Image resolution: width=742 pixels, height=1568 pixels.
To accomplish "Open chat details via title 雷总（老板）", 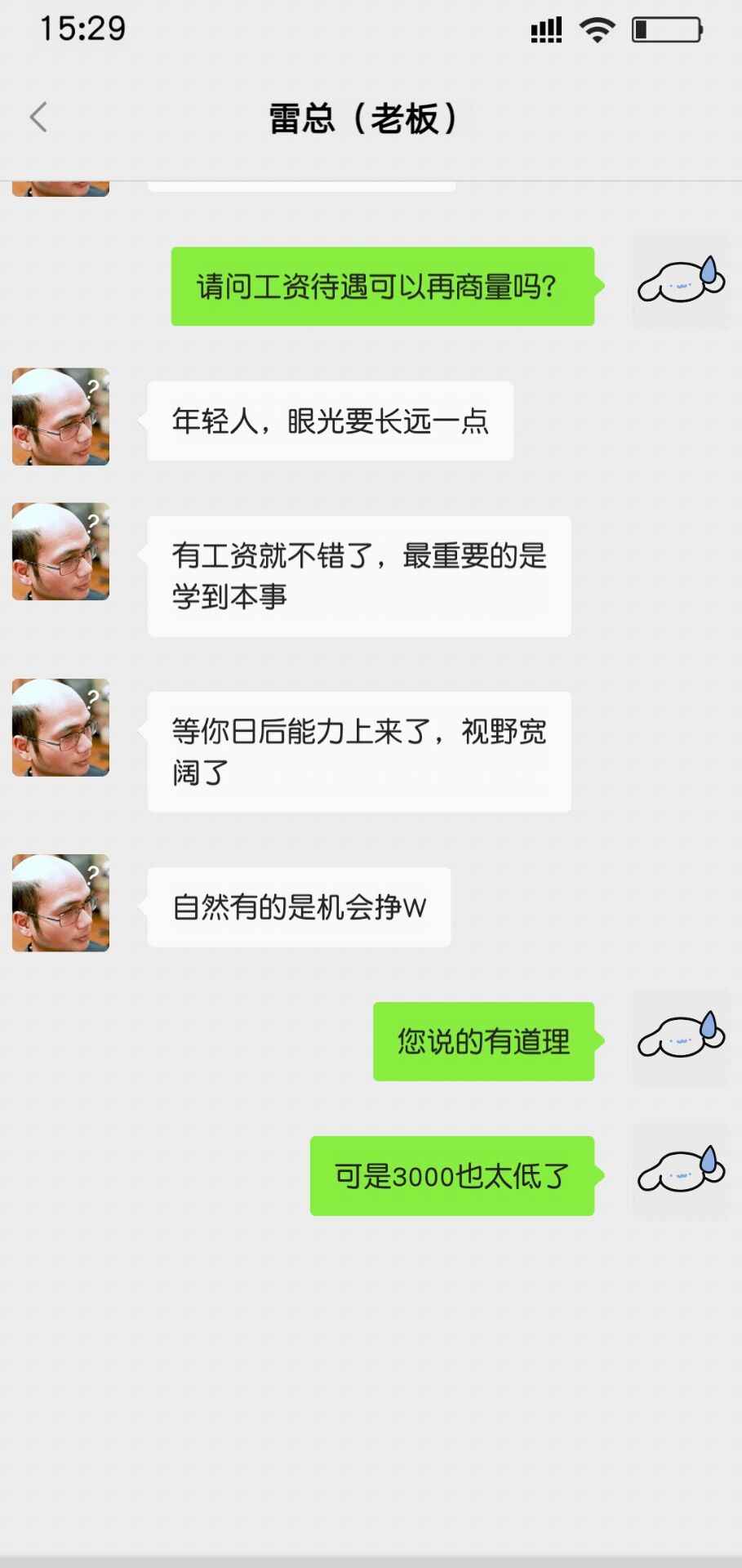I will coord(365,117).
